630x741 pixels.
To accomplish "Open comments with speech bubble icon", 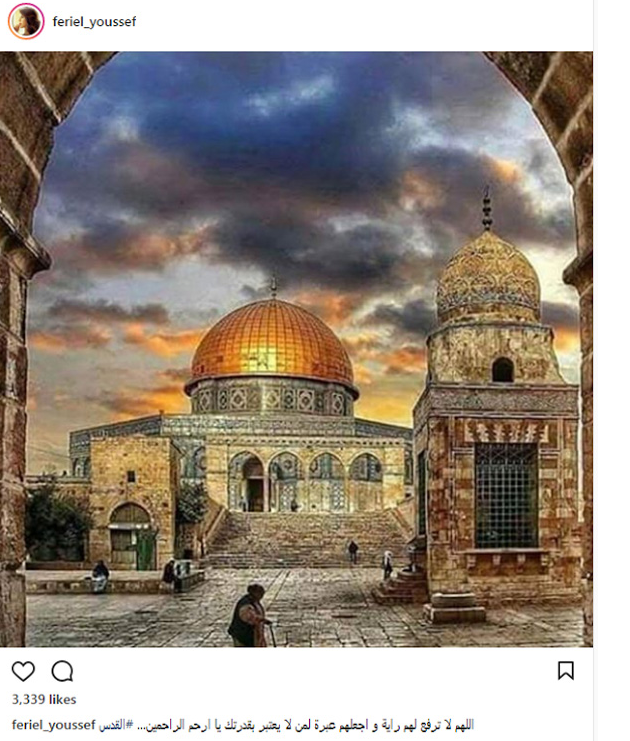I will (62, 670).
